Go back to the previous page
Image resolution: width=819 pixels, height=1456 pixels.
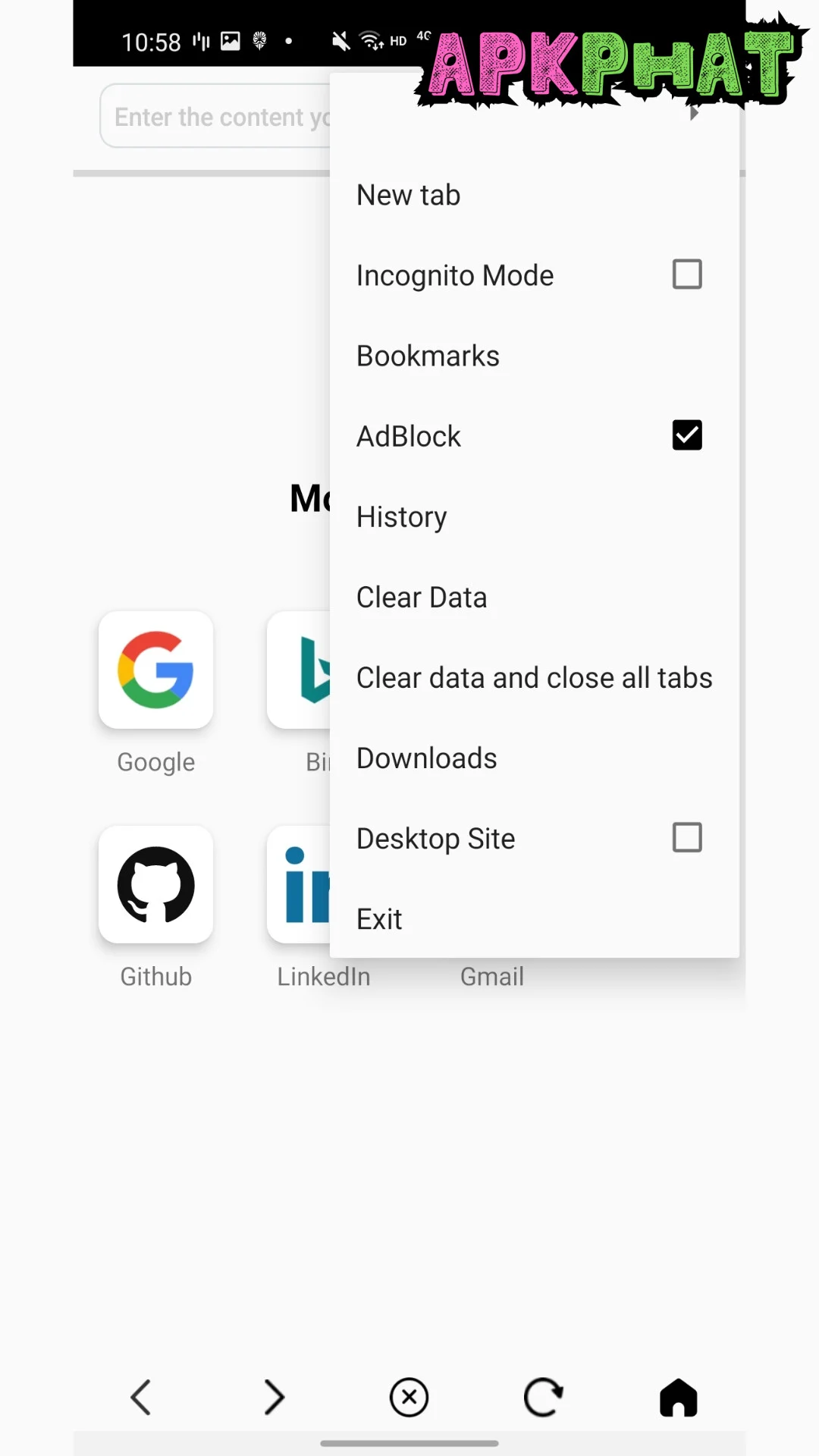point(141,1397)
